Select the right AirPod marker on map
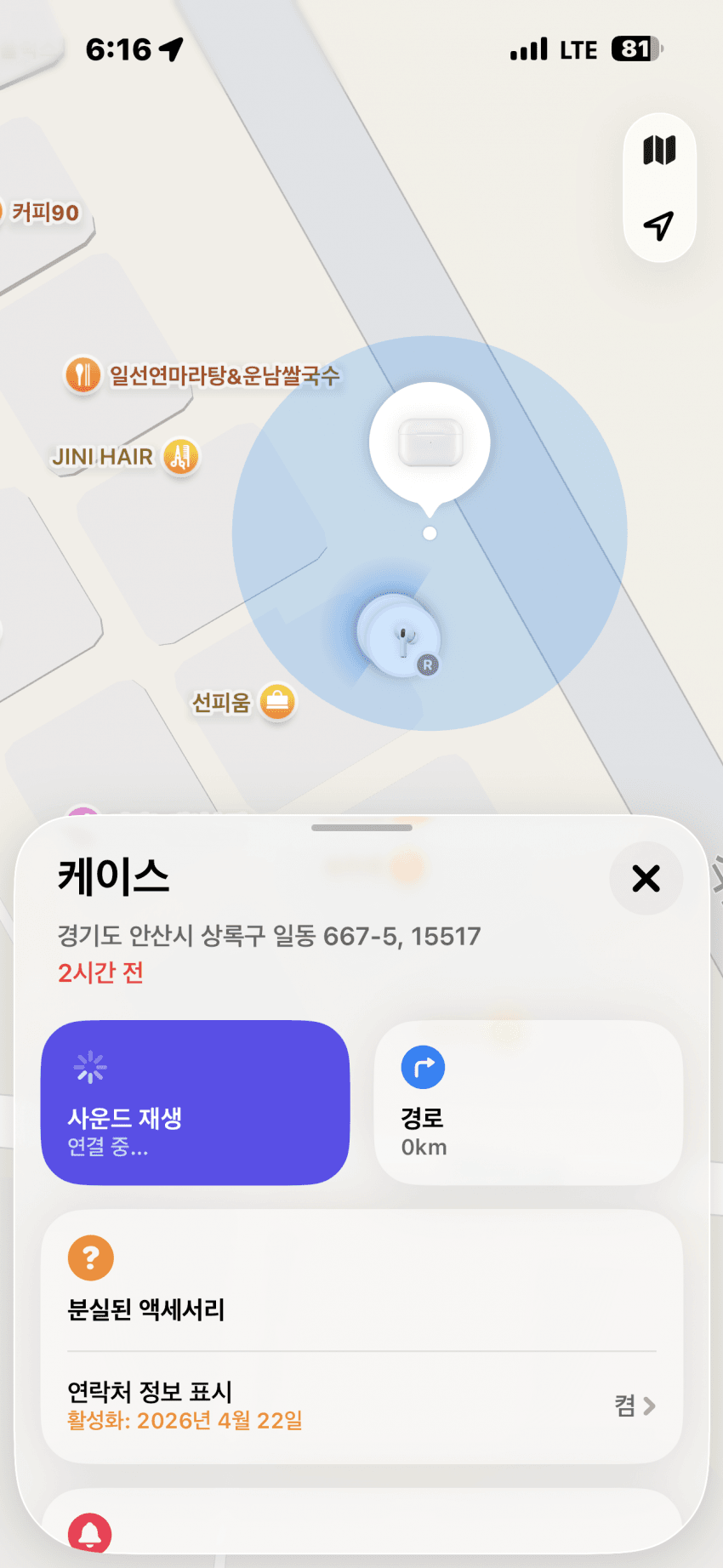Image resolution: width=723 pixels, height=1568 pixels. pos(400,637)
